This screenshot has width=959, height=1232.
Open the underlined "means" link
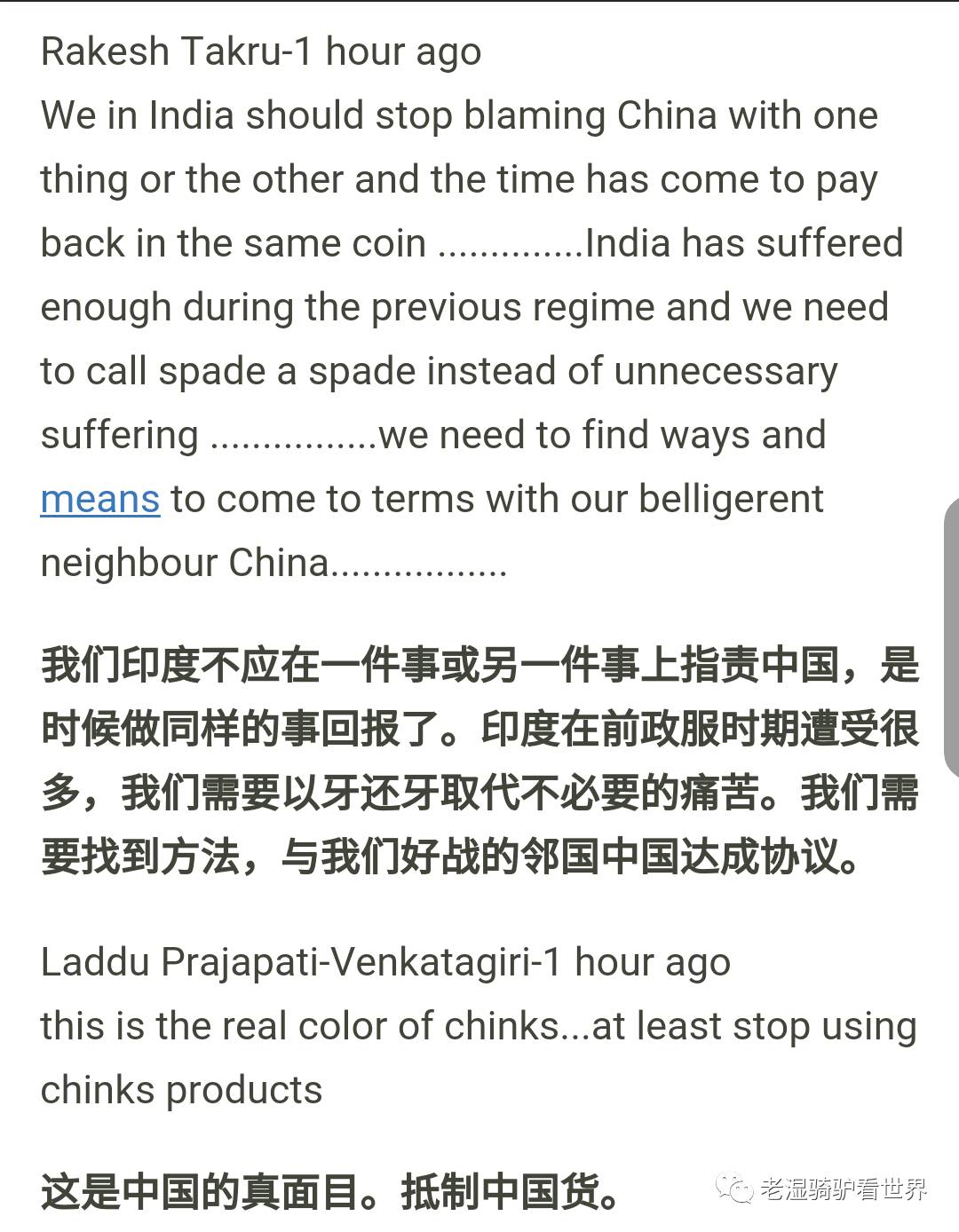coord(100,500)
